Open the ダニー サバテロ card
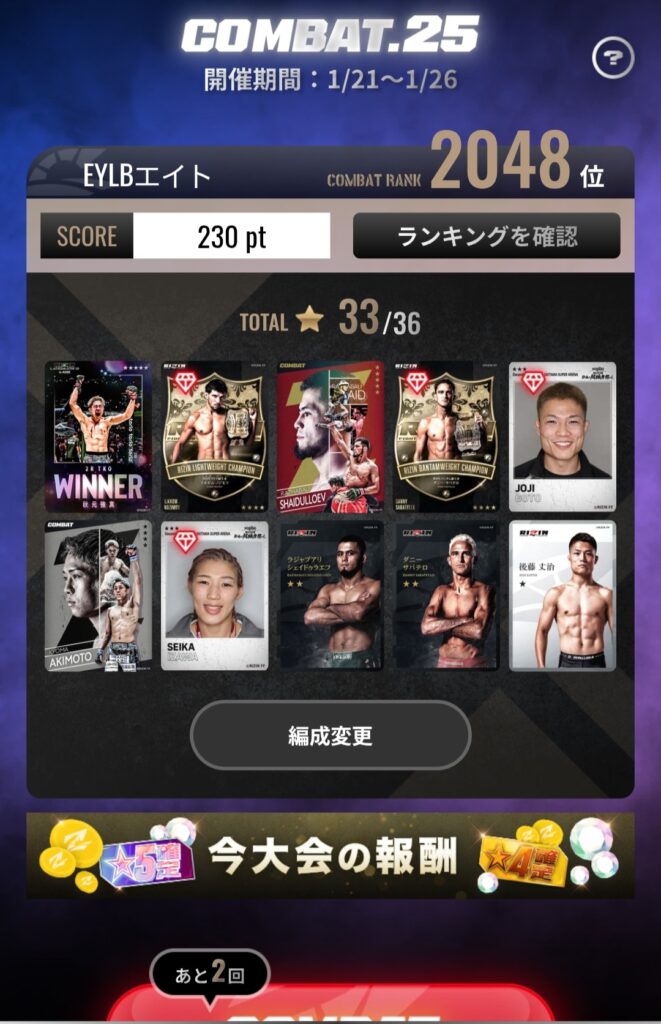Screen dimensions: 661x1024 point(446,595)
